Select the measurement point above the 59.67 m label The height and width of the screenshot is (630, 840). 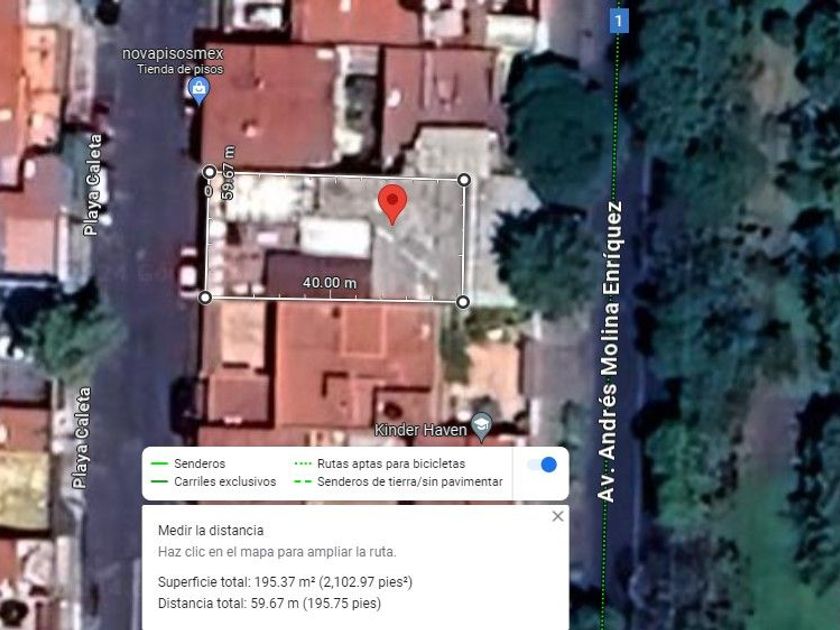209,172
